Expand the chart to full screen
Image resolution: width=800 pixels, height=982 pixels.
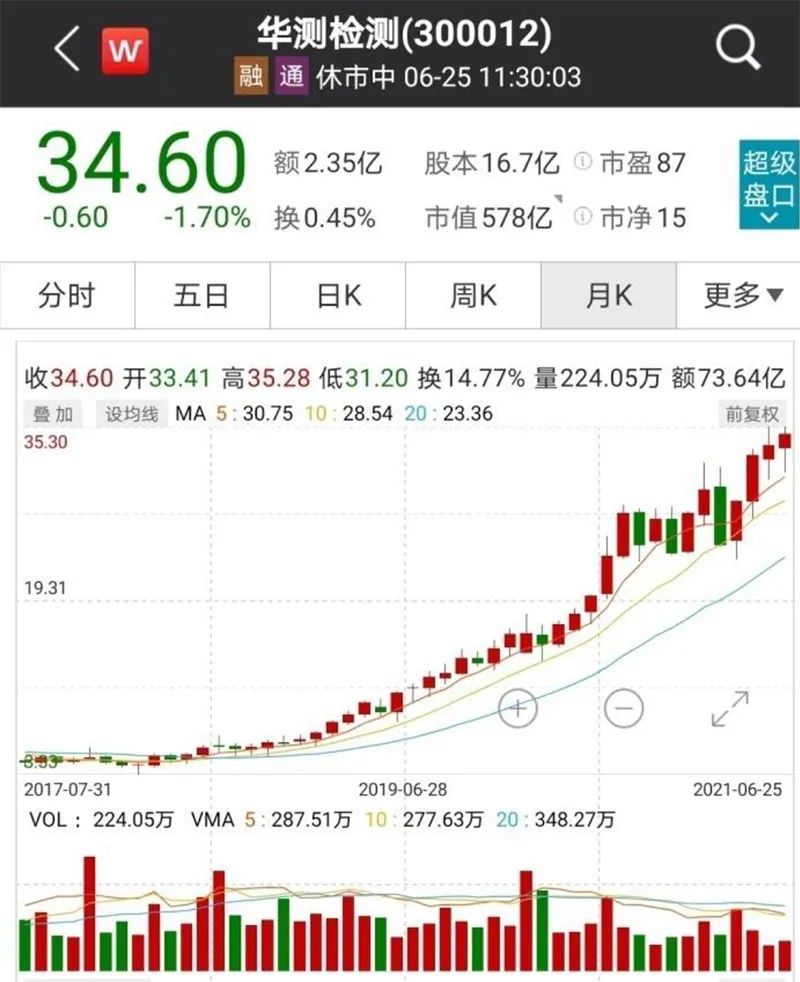point(730,708)
